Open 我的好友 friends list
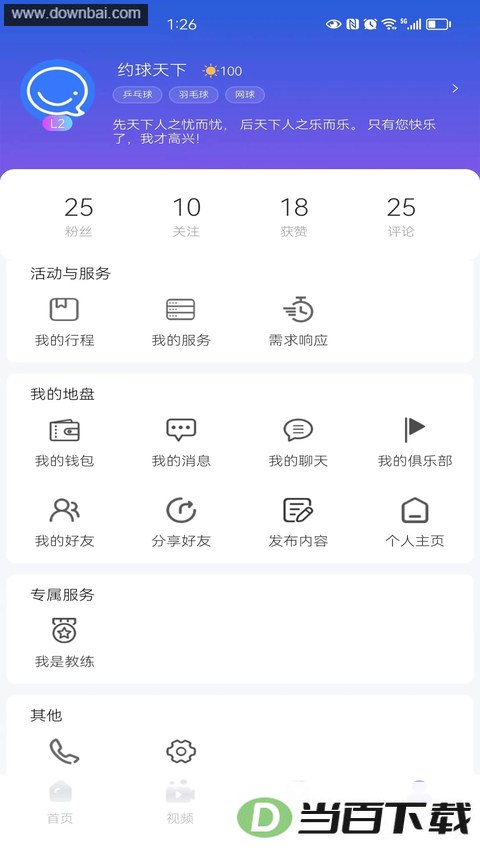 (x=64, y=523)
